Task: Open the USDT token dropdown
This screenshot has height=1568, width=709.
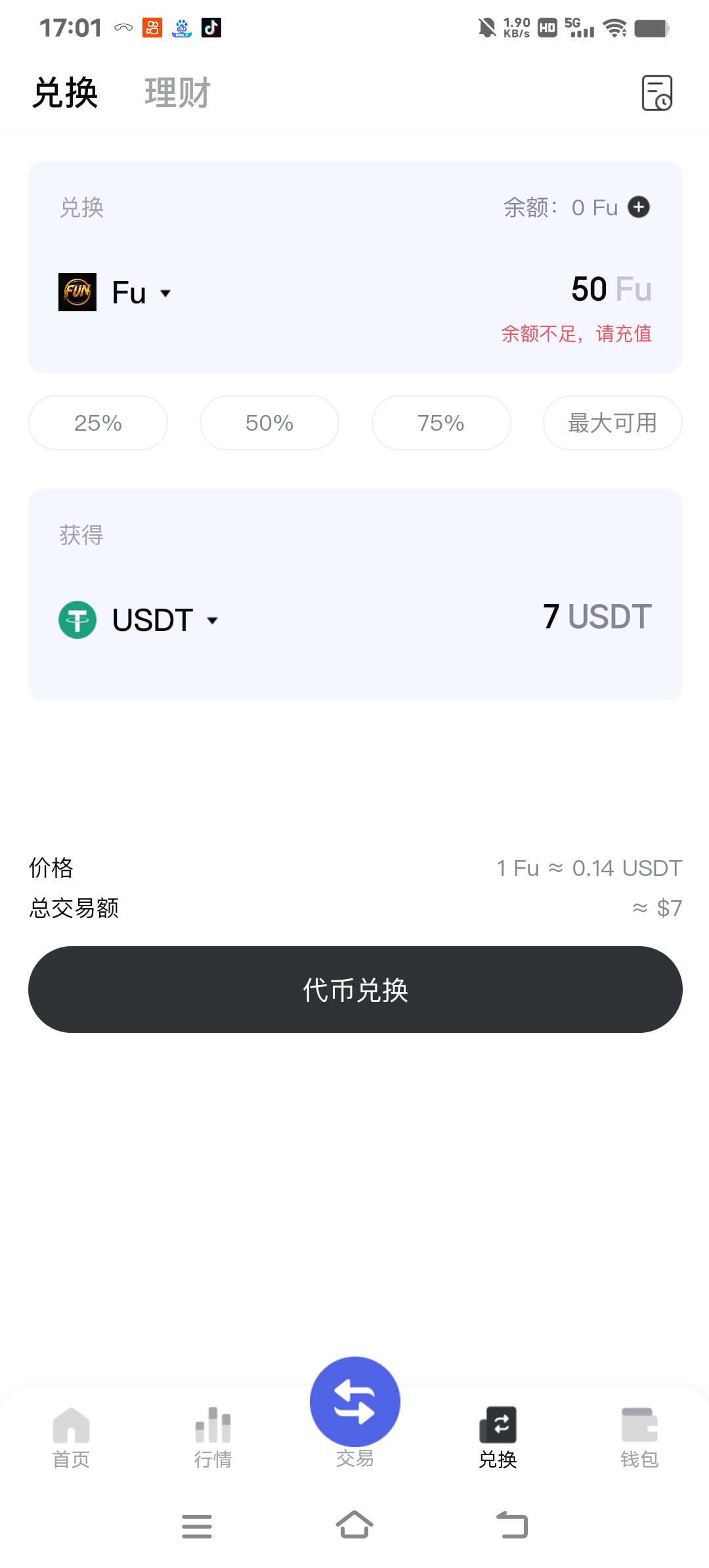Action: click(139, 620)
